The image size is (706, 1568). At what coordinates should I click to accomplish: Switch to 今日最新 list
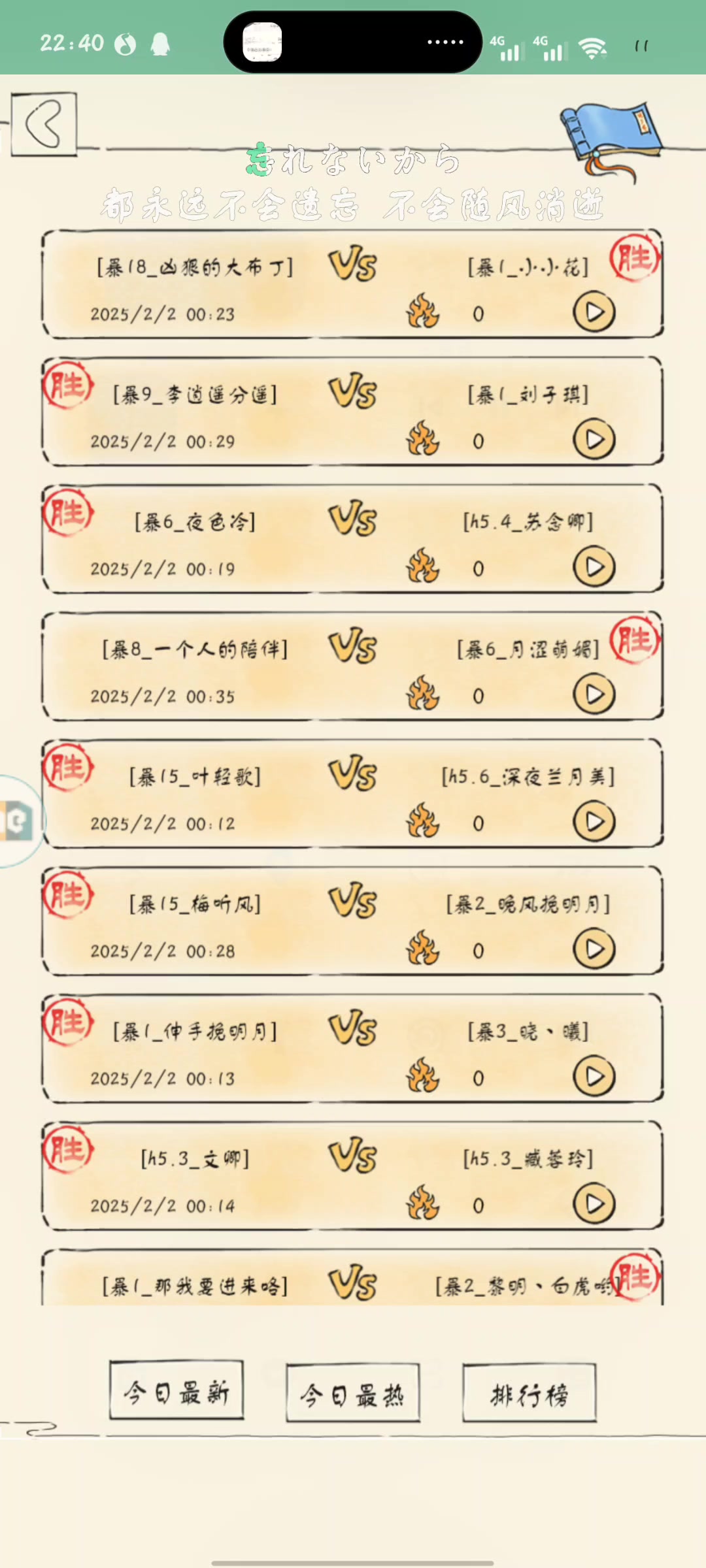coord(176,1390)
